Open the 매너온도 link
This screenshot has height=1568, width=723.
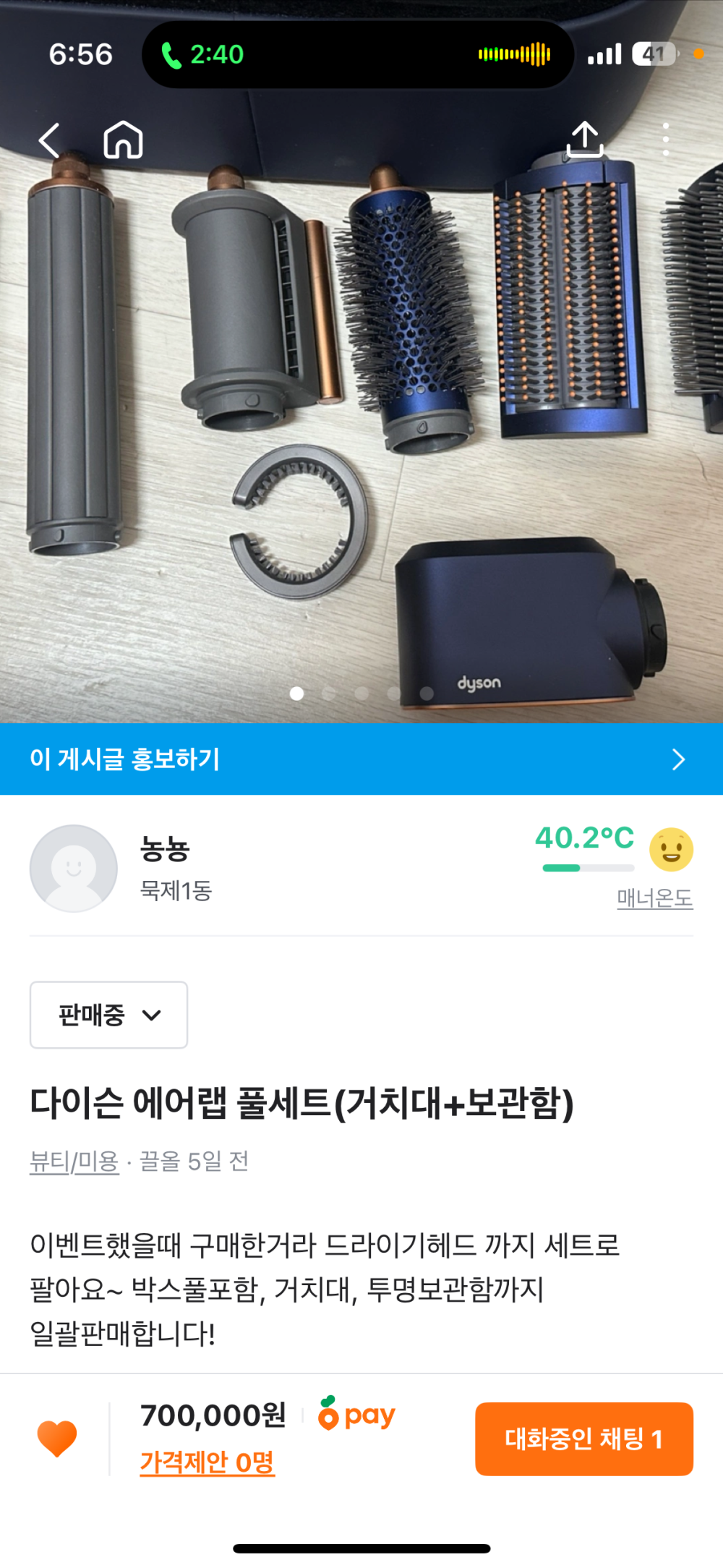coord(654,898)
